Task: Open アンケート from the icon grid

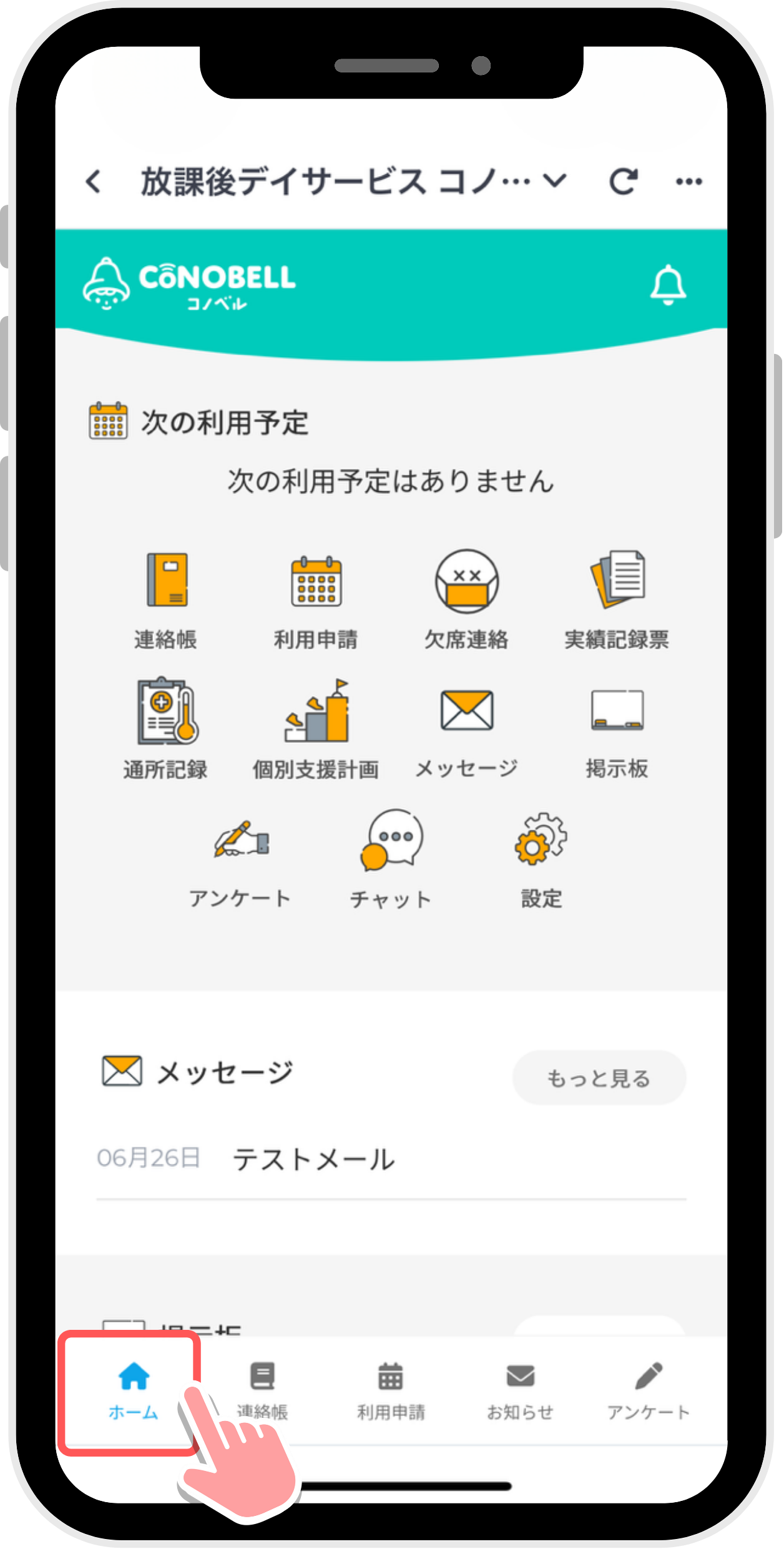Action: (x=241, y=858)
